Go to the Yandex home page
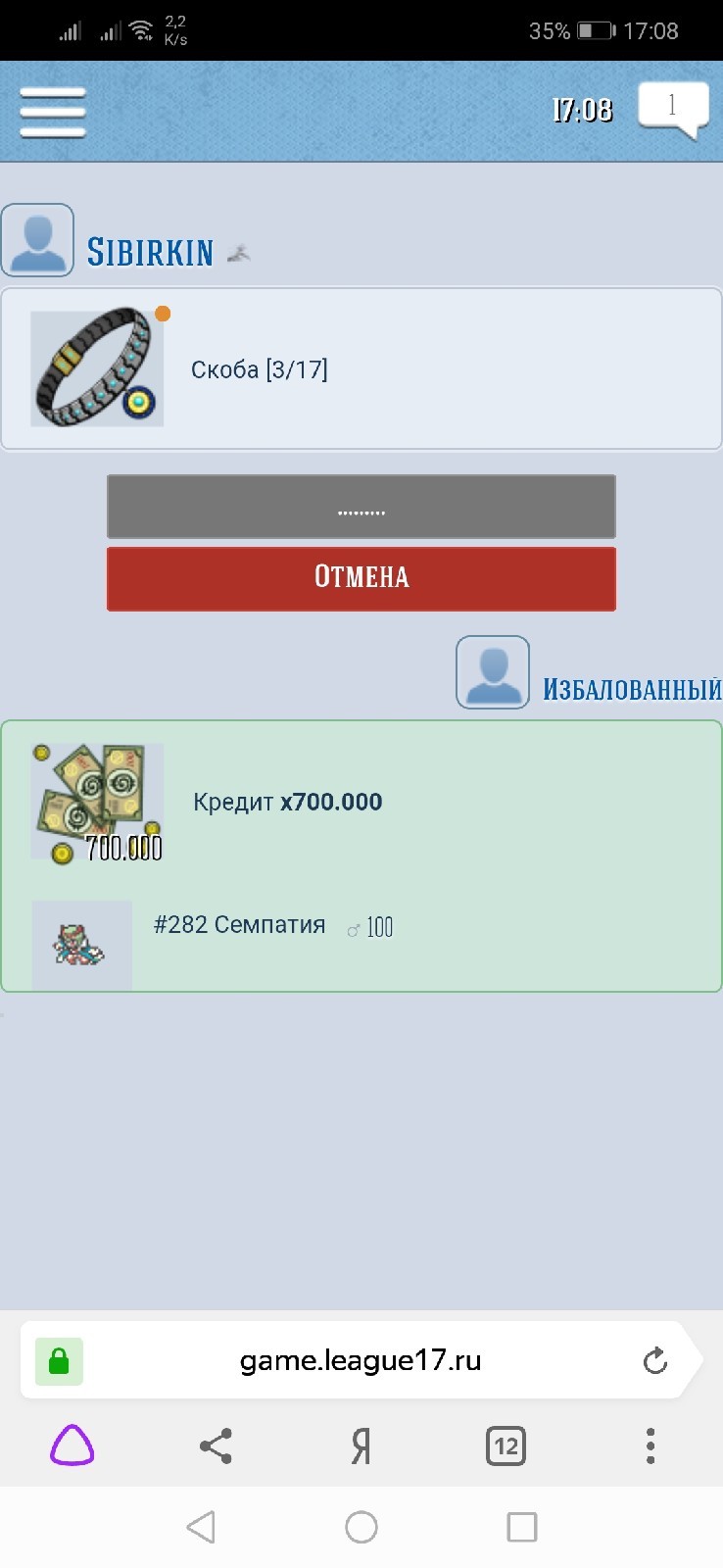Image resolution: width=723 pixels, height=1568 pixels. pyautogui.click(x=361, y=1445)
